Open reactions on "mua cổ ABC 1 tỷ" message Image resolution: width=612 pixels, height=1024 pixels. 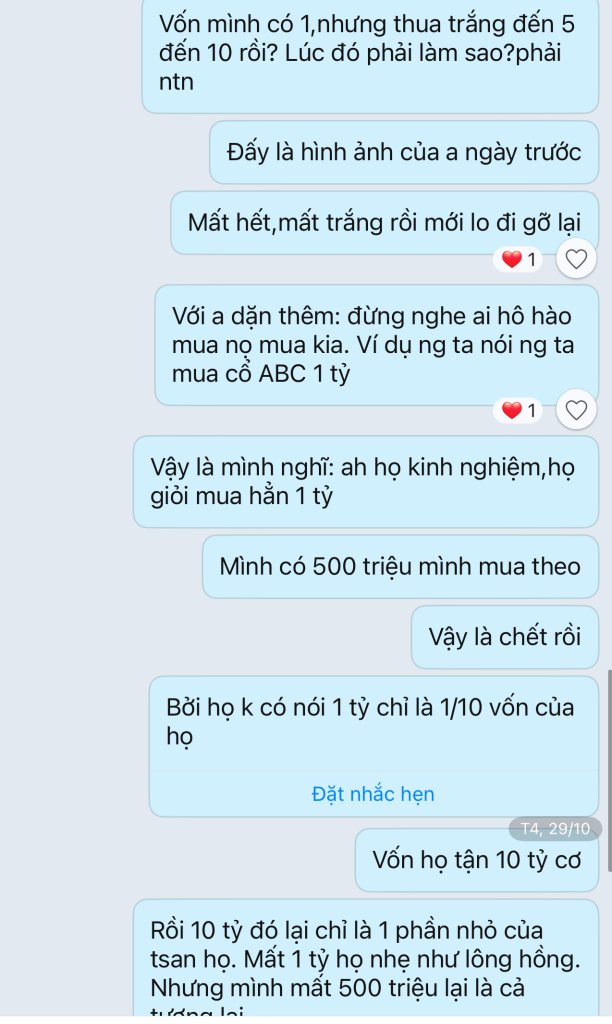(x=520, y=410)
